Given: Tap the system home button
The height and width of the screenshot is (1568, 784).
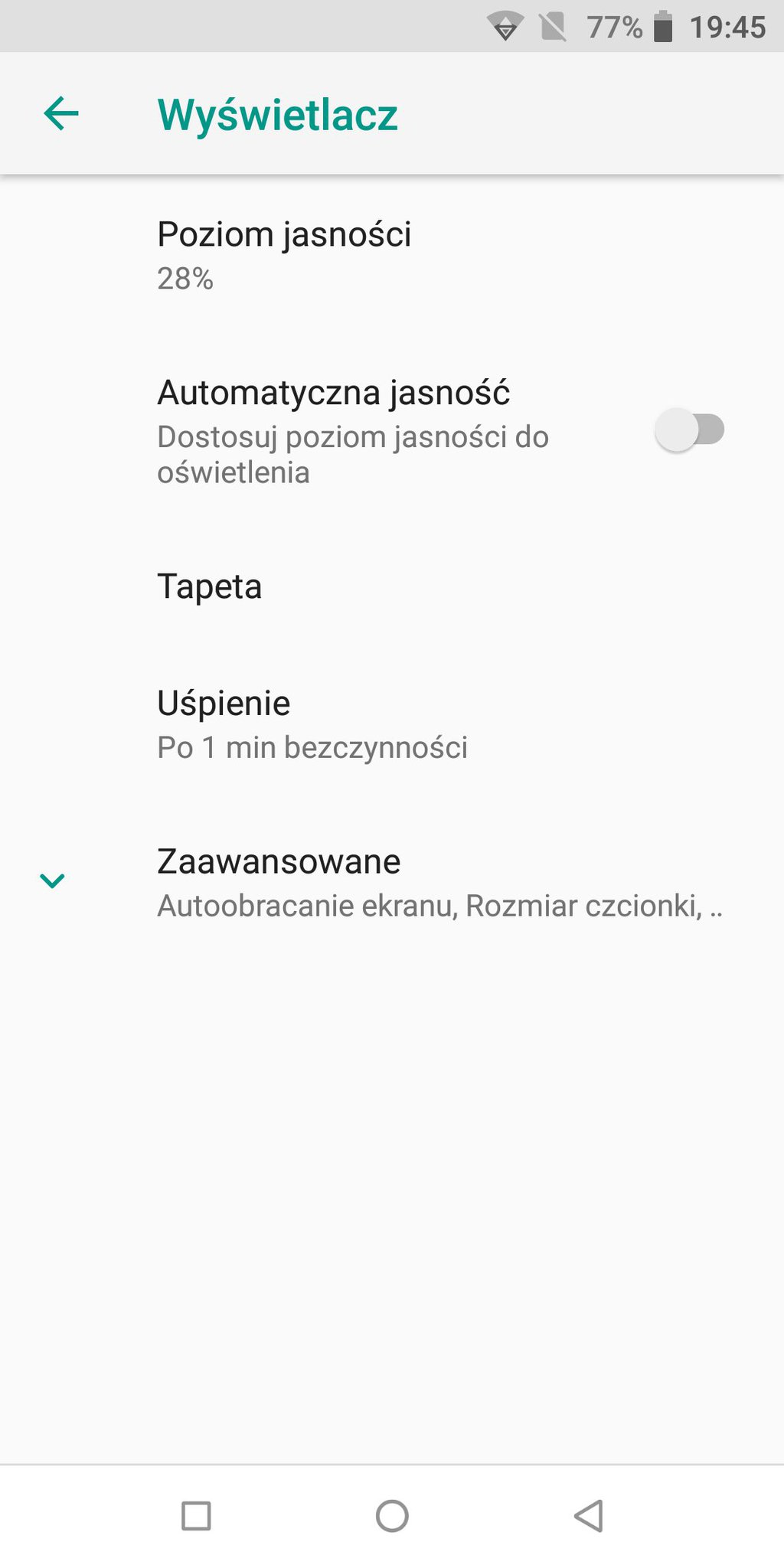Looking at the screenshot, I should click(392, 1516).
